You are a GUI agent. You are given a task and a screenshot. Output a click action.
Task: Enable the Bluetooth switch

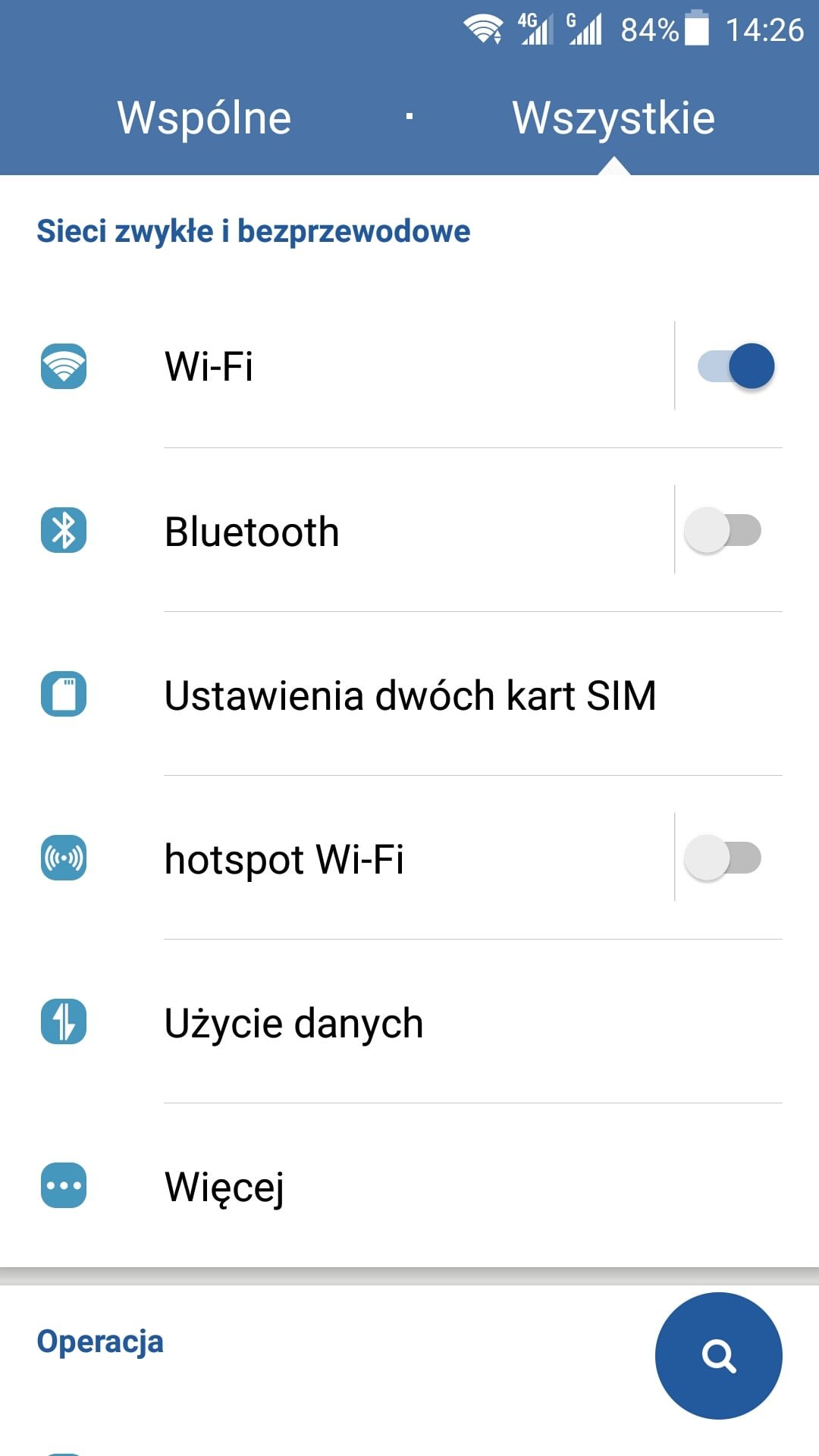click(723, 530)
